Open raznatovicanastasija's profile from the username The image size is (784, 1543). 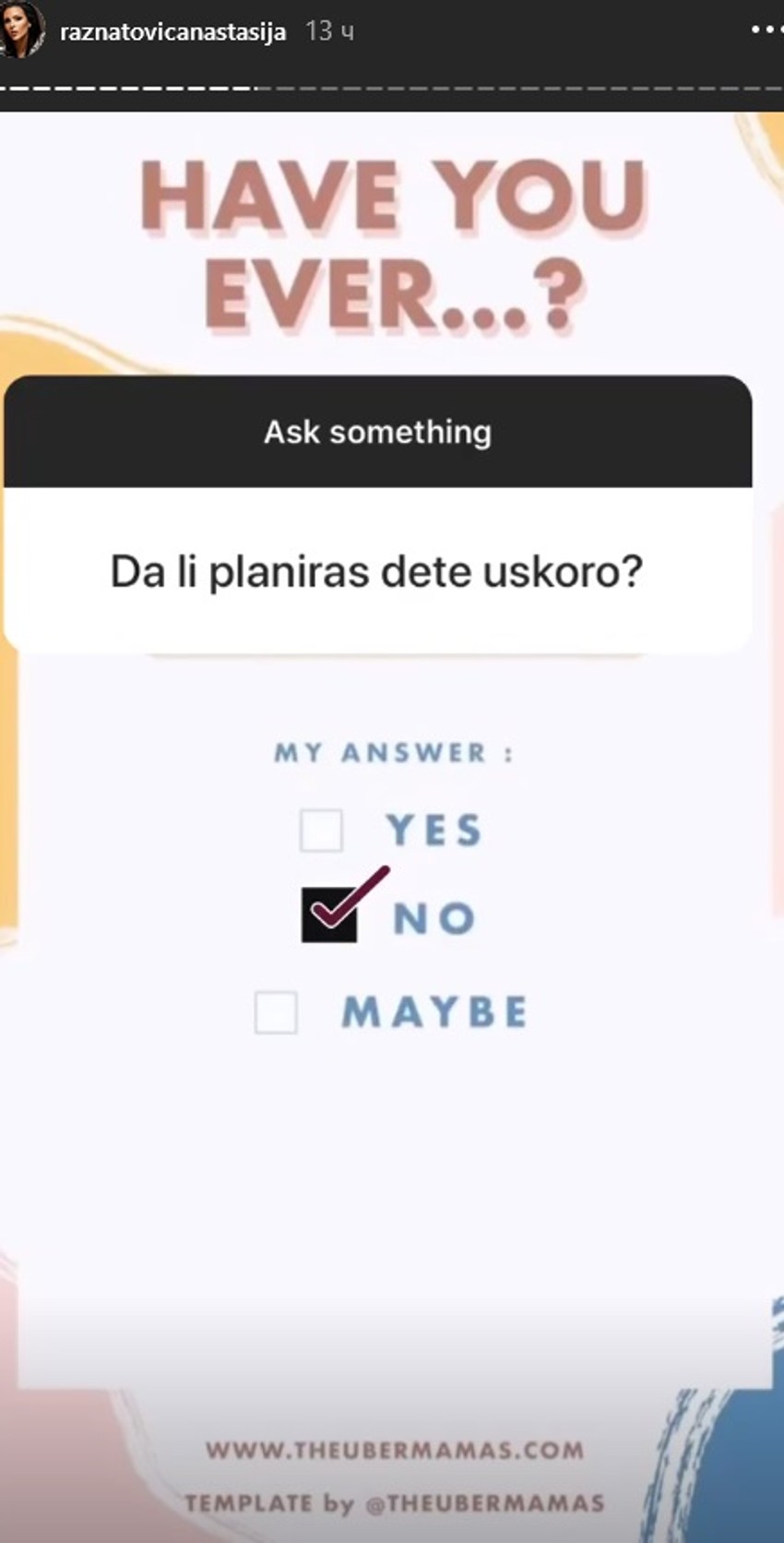(172, 32)
